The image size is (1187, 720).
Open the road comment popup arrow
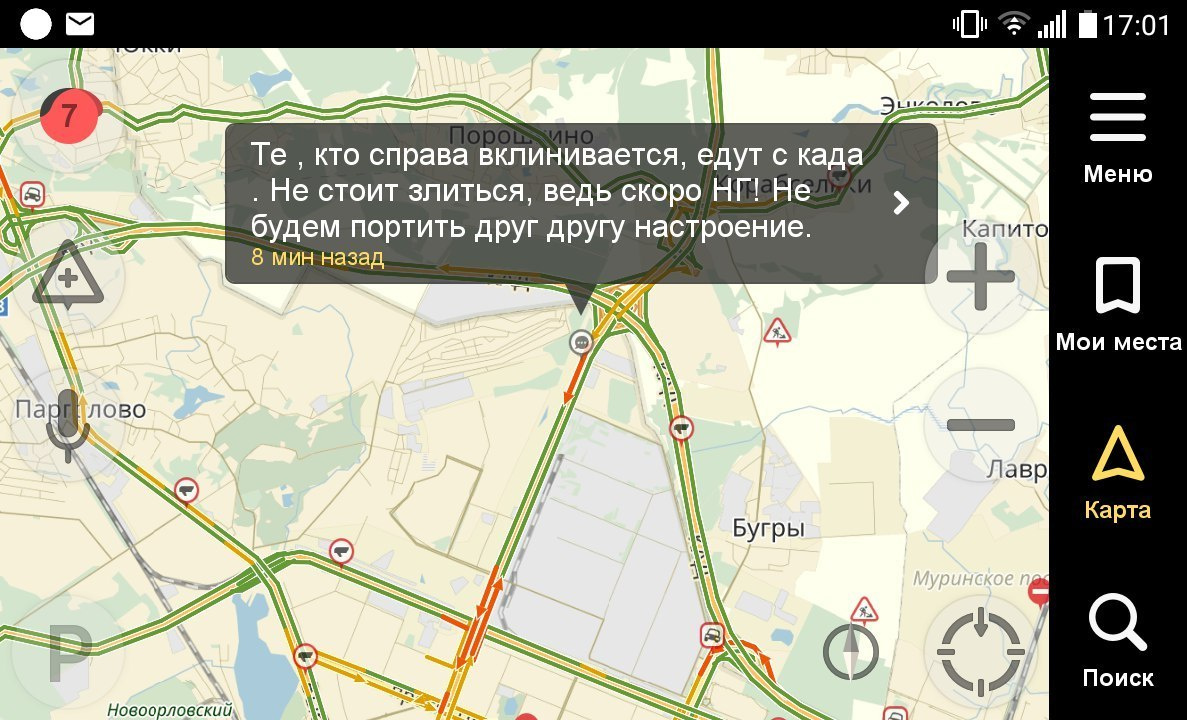pos(901,204)
